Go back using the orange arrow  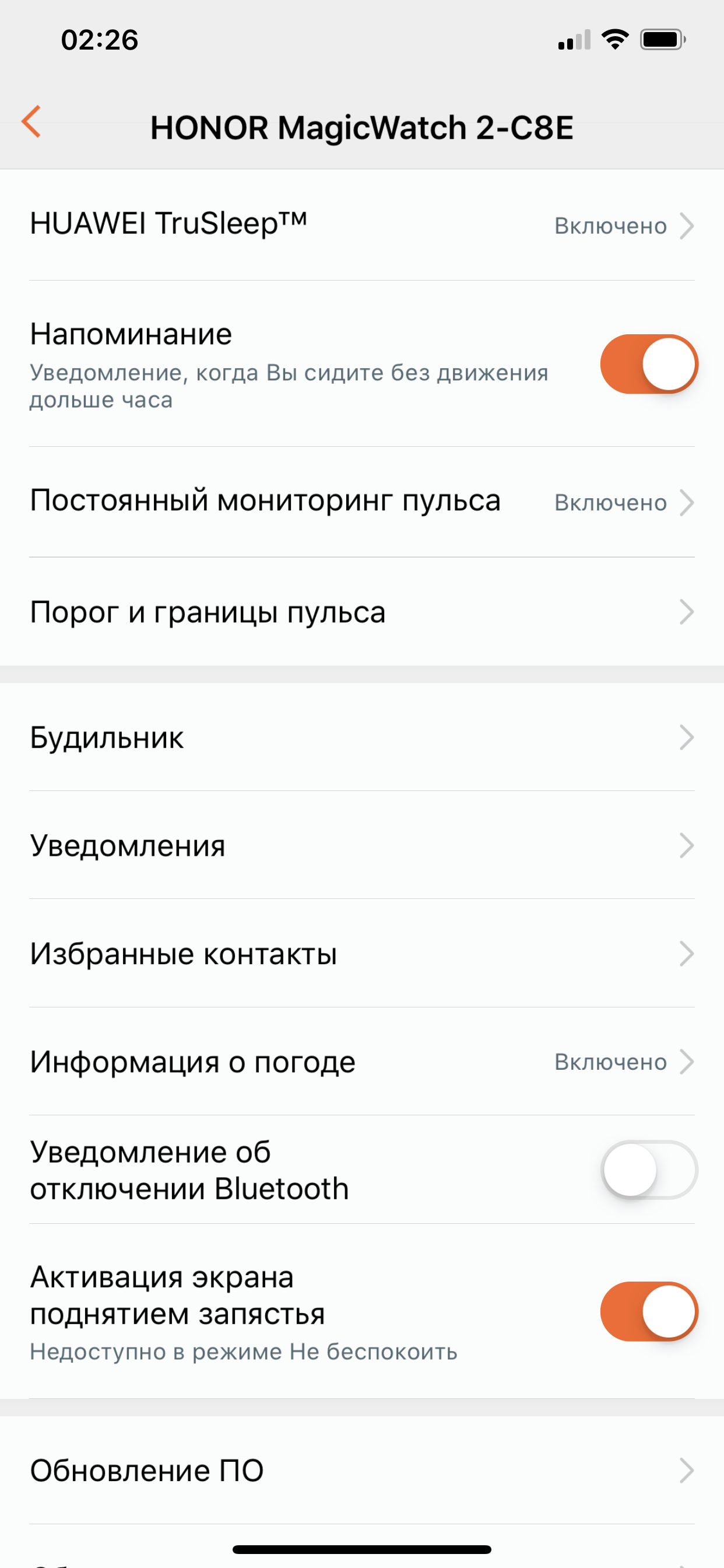click(31, 122)
